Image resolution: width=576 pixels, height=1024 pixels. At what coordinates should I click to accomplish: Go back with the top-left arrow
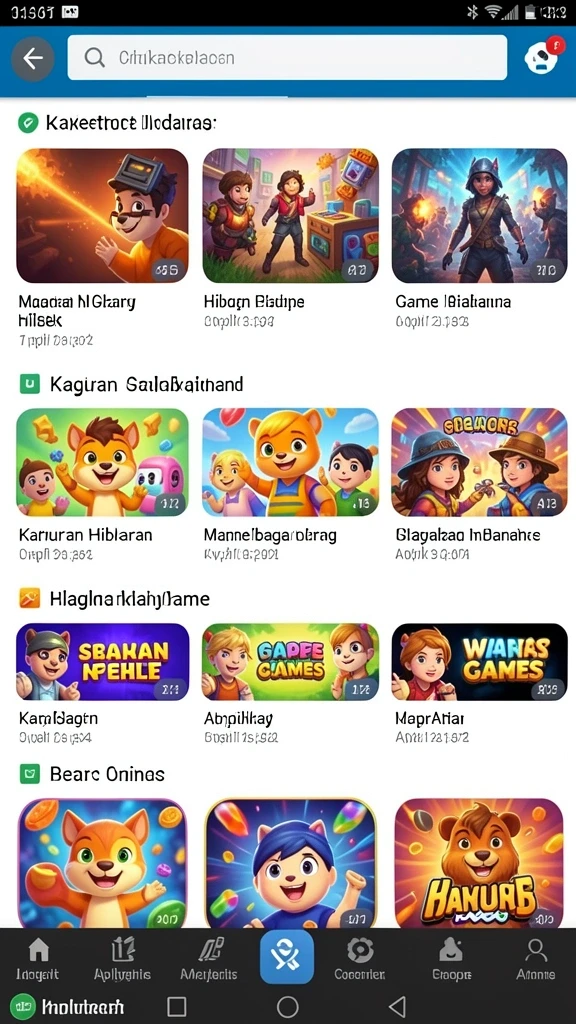[32, 59]
